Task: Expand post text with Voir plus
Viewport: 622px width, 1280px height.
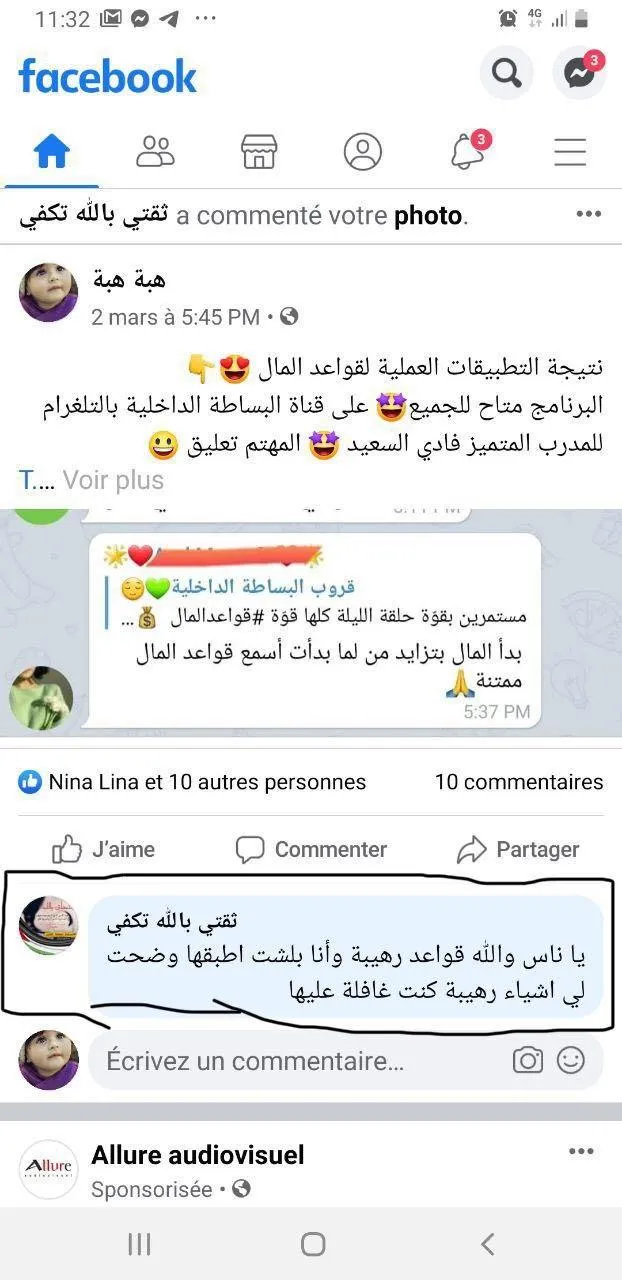Action: tap(113, 480)
